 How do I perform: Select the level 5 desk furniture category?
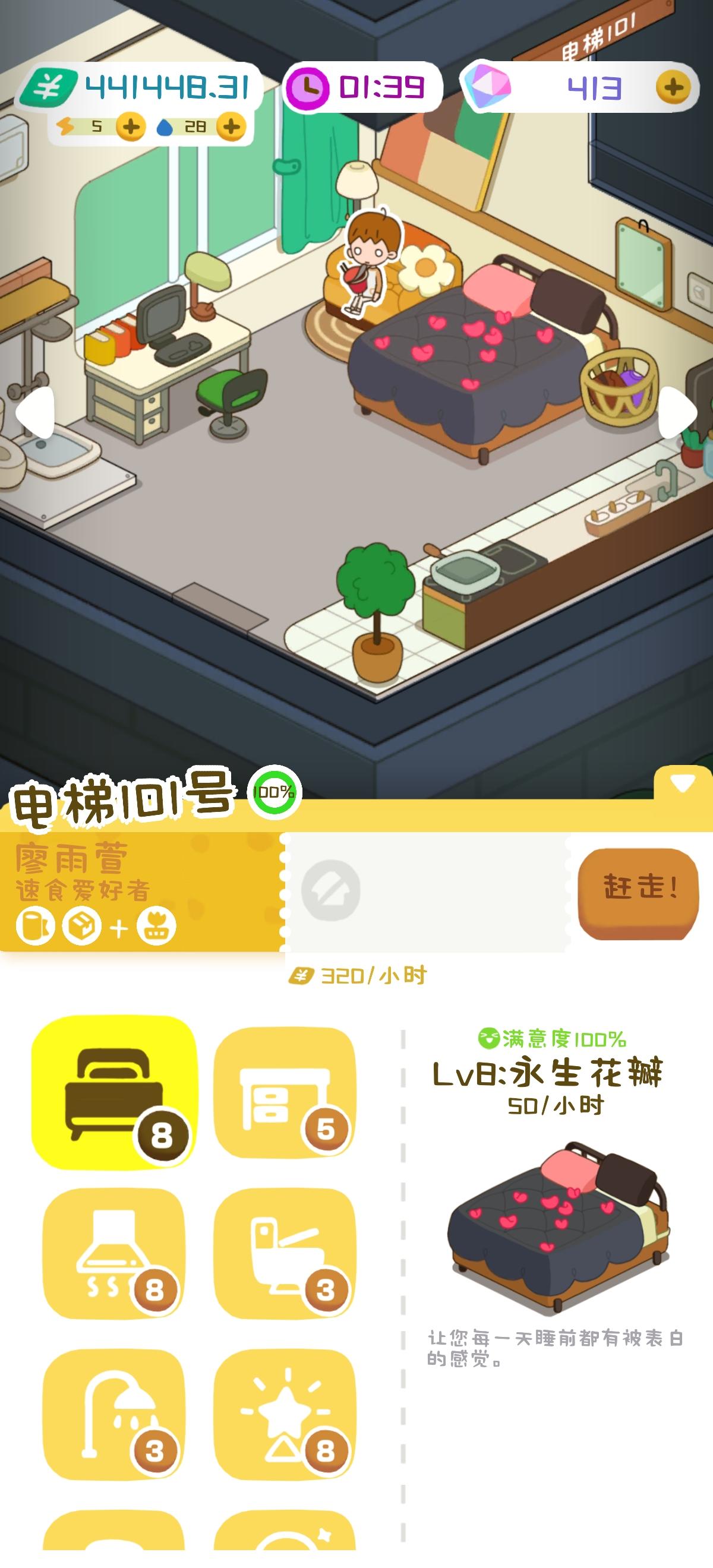coord(285,1092)
